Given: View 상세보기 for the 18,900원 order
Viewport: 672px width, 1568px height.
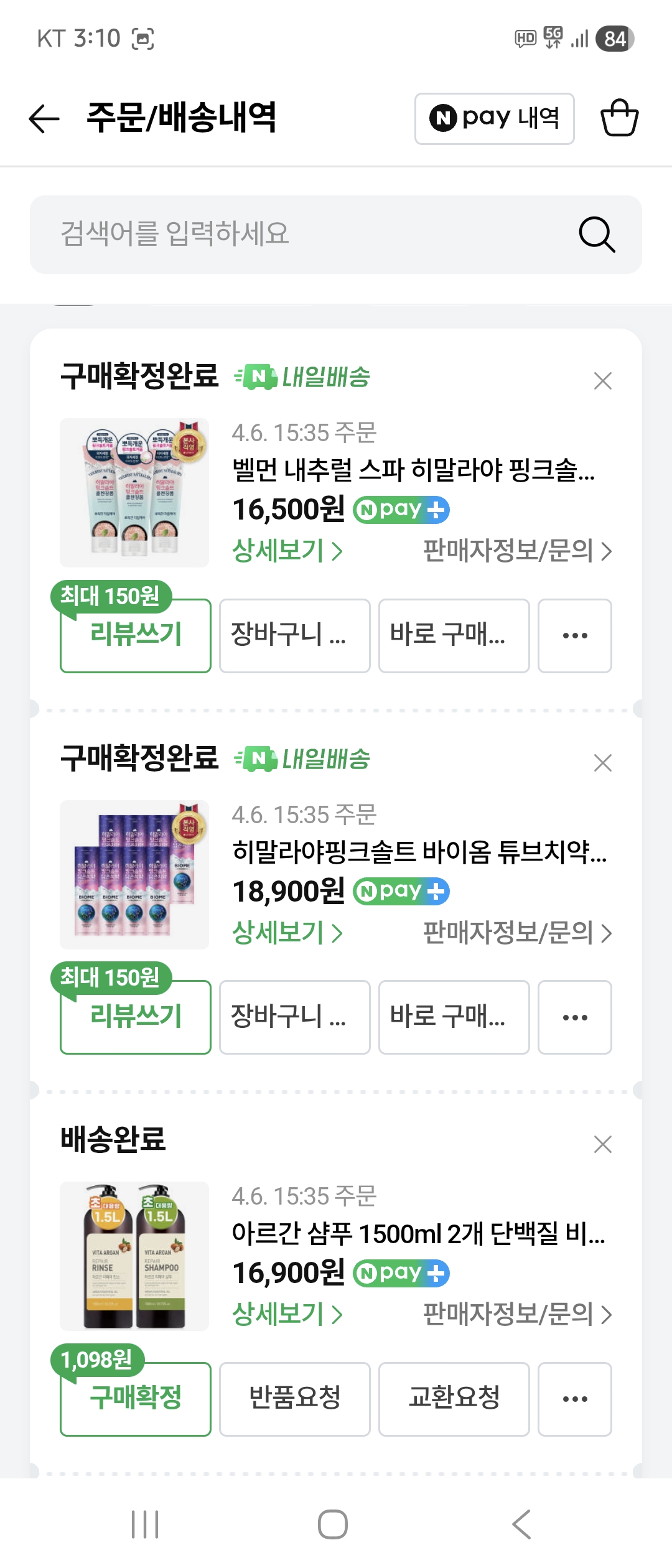Looking at the screenshot, I should (x=287, y=933).
